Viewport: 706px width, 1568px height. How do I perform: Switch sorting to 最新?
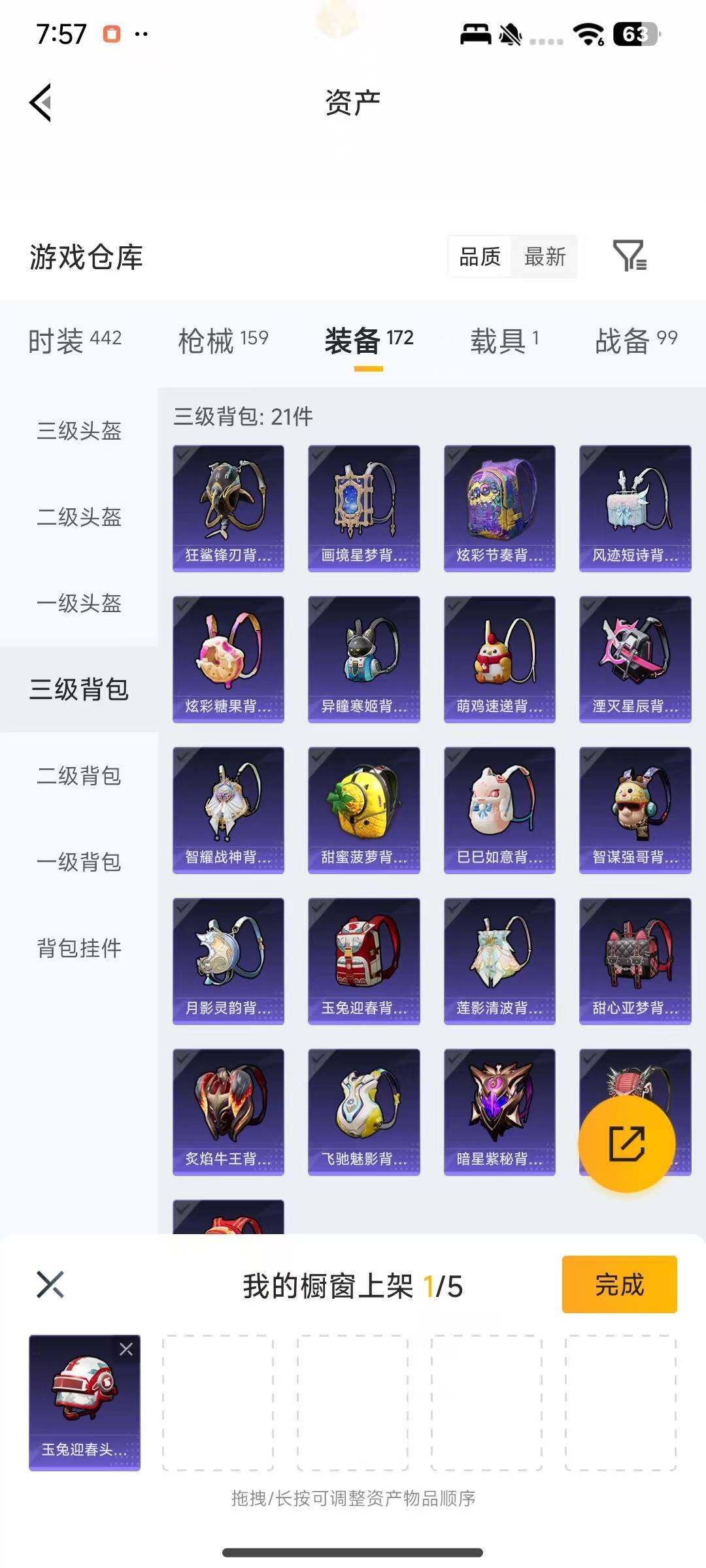[x=545, y=257]
